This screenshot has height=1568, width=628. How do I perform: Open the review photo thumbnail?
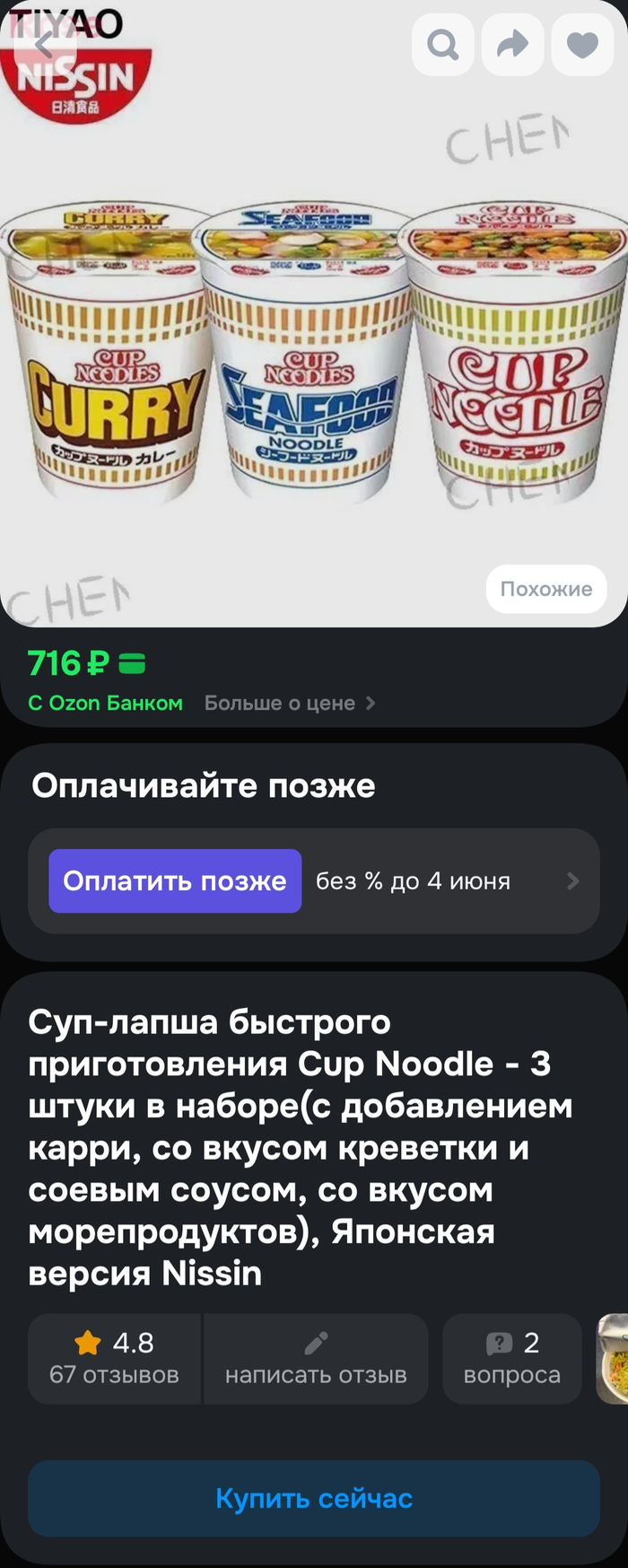point(614,1358)
